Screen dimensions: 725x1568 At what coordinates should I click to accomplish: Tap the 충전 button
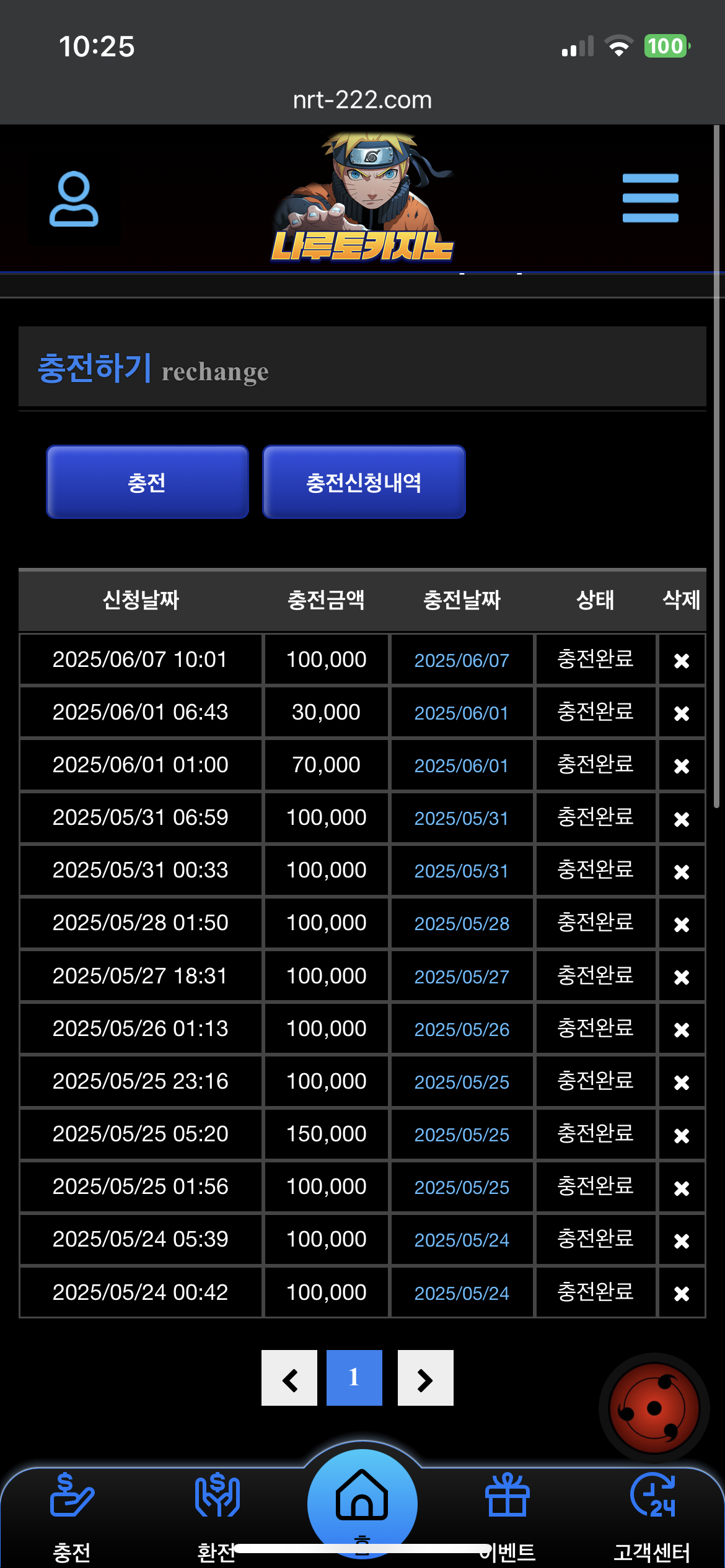147,482
